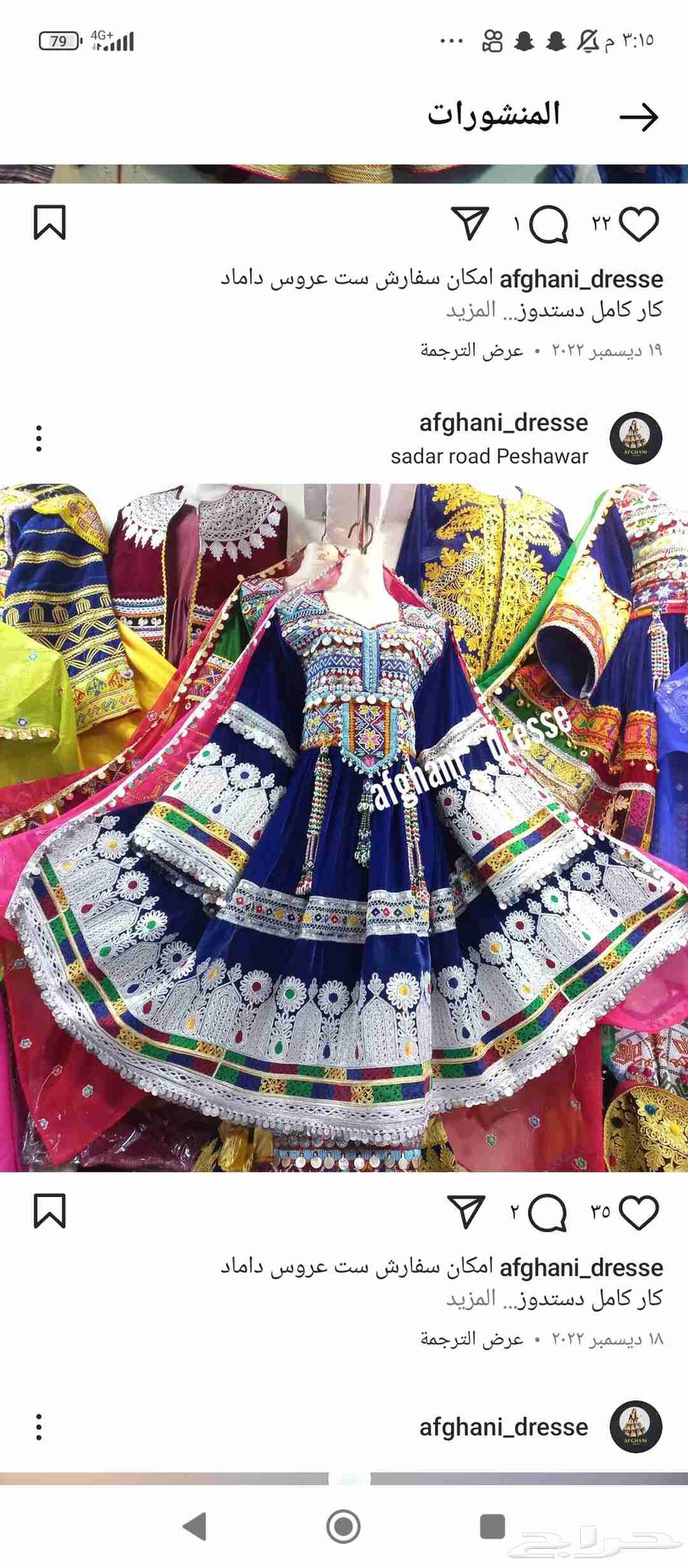
Task: Open the blue Afghani dress photo
Action: [x=344, y=826]
